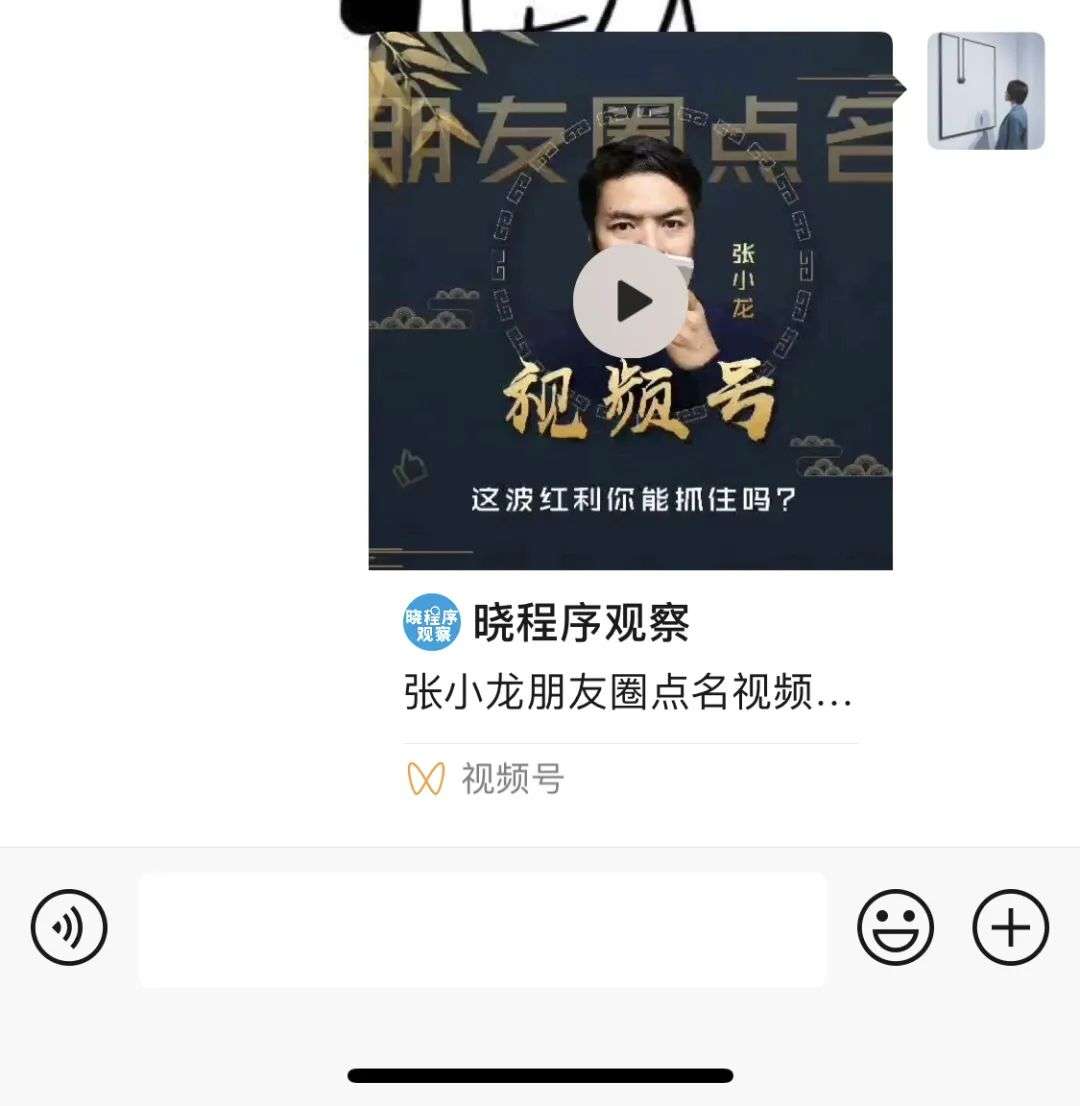The height and width of the screenshot is (1106, 1080).
Task: Open the emoji sticker panel
Action: pos(895,928)
